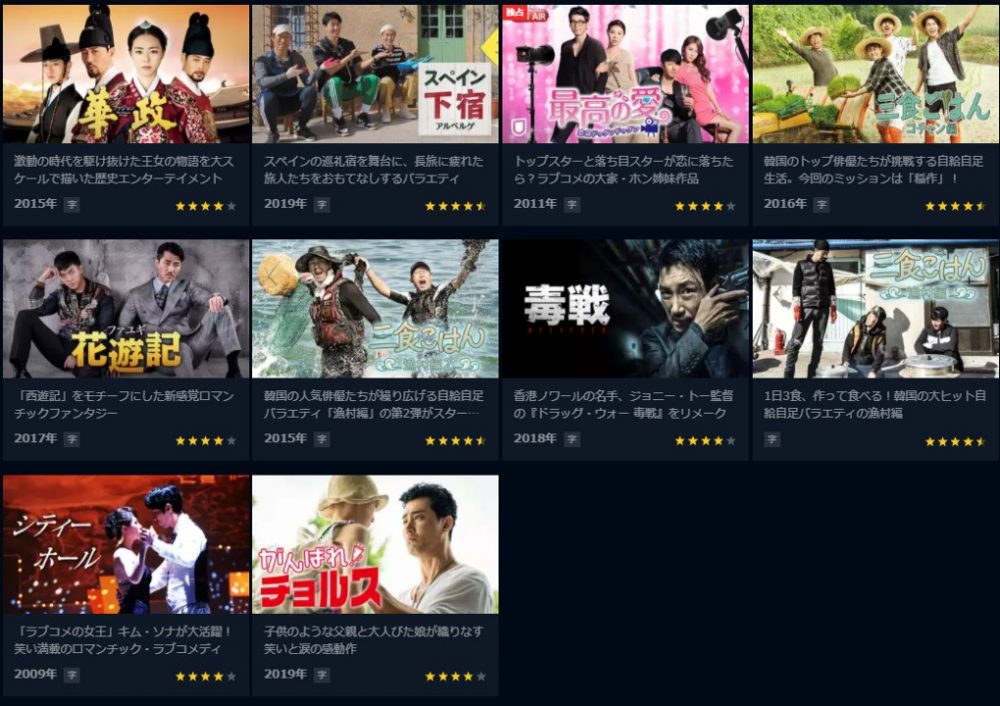Select the 毒戦 movie card
1000x706 pixels.
(625, 309)
